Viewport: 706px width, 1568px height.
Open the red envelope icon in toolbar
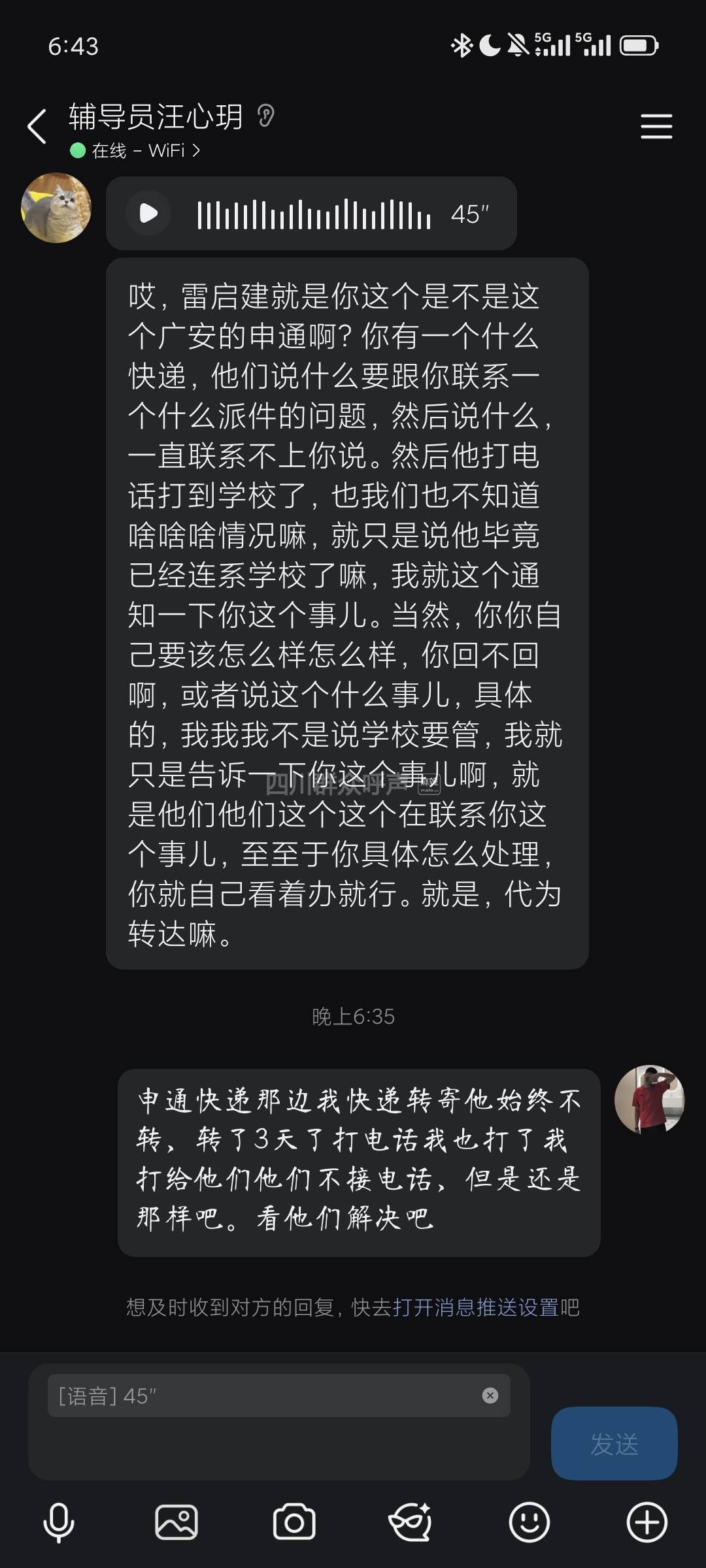pyautogui.click(x=411, y=1522)
